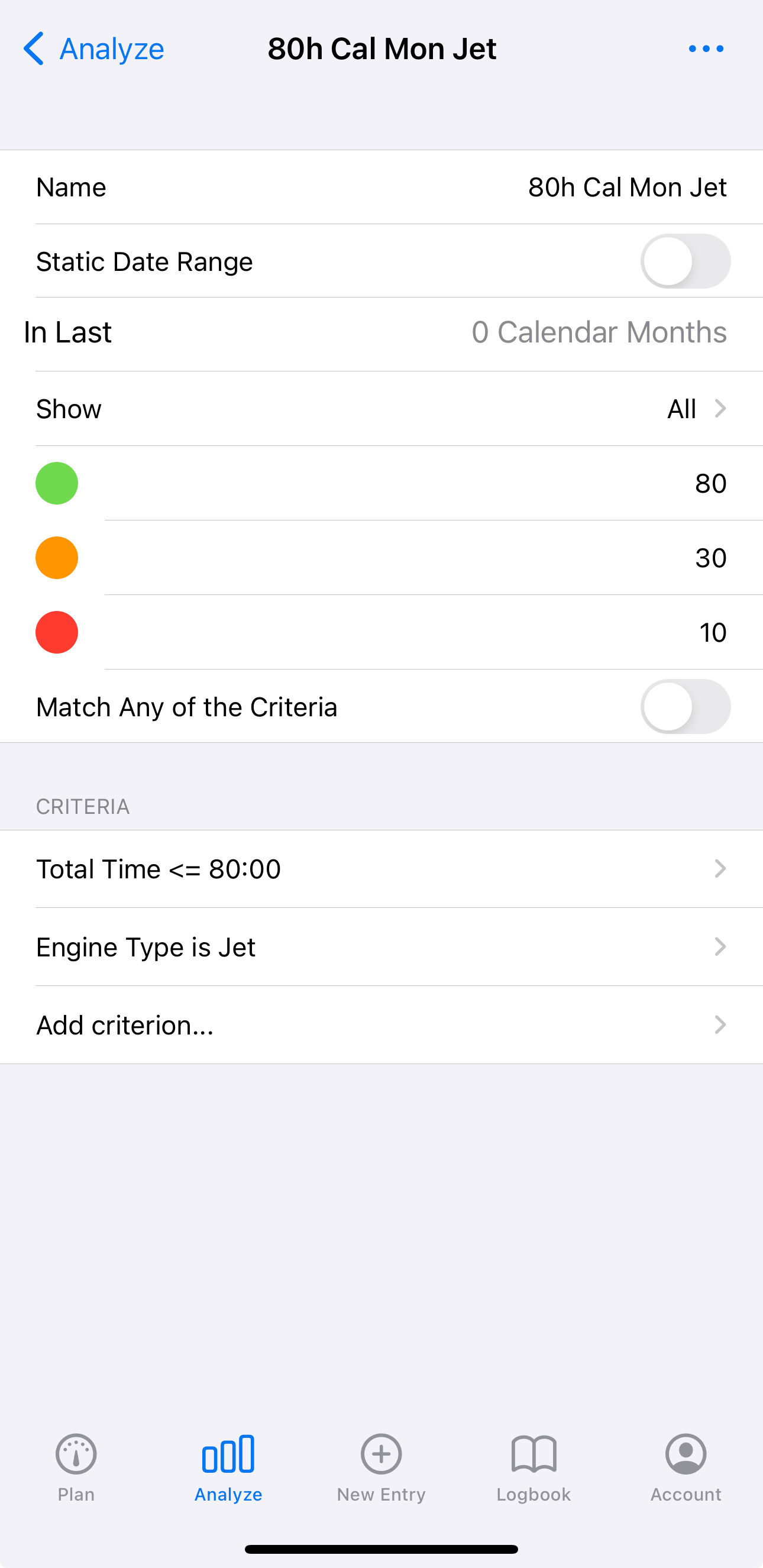Open the three-dot more options menu

tap(706, 49)
